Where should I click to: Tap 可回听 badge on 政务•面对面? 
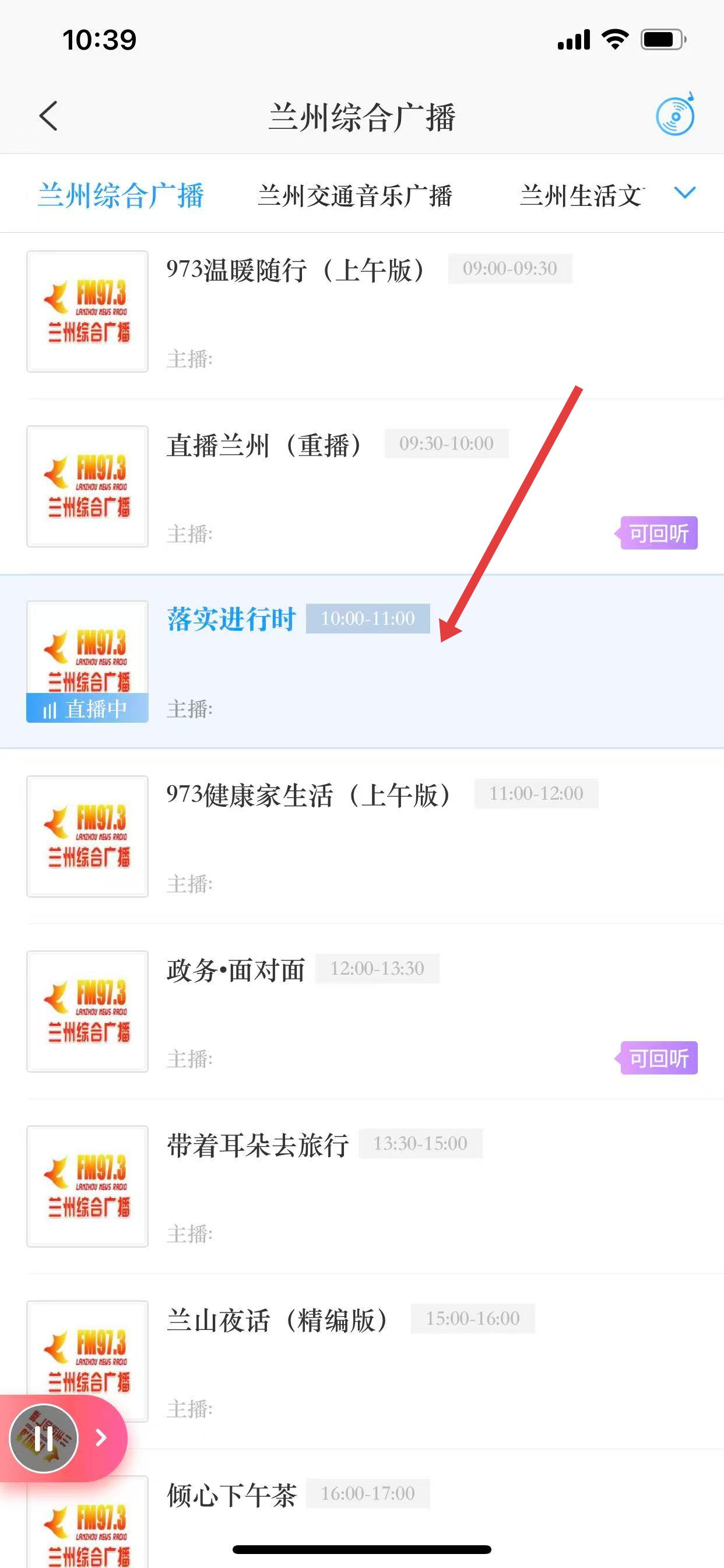pos(658,1059)
